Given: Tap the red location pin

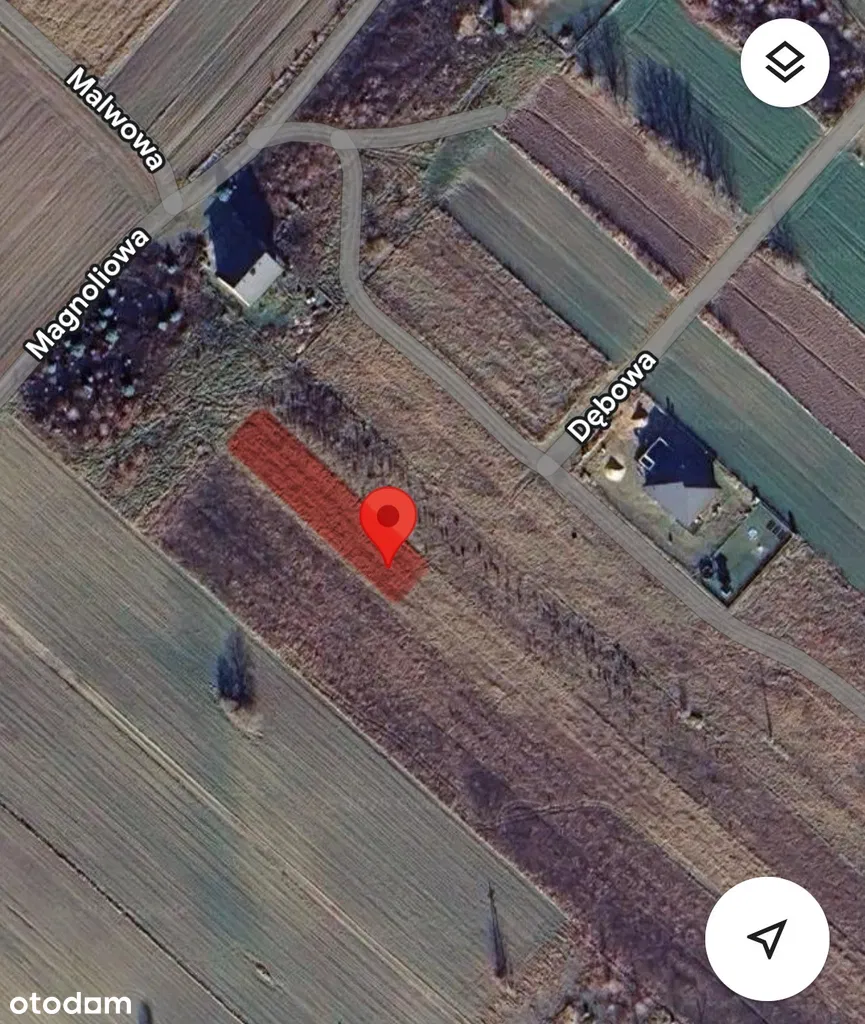Looking at the screenshot, I should (x=388, y=519).
